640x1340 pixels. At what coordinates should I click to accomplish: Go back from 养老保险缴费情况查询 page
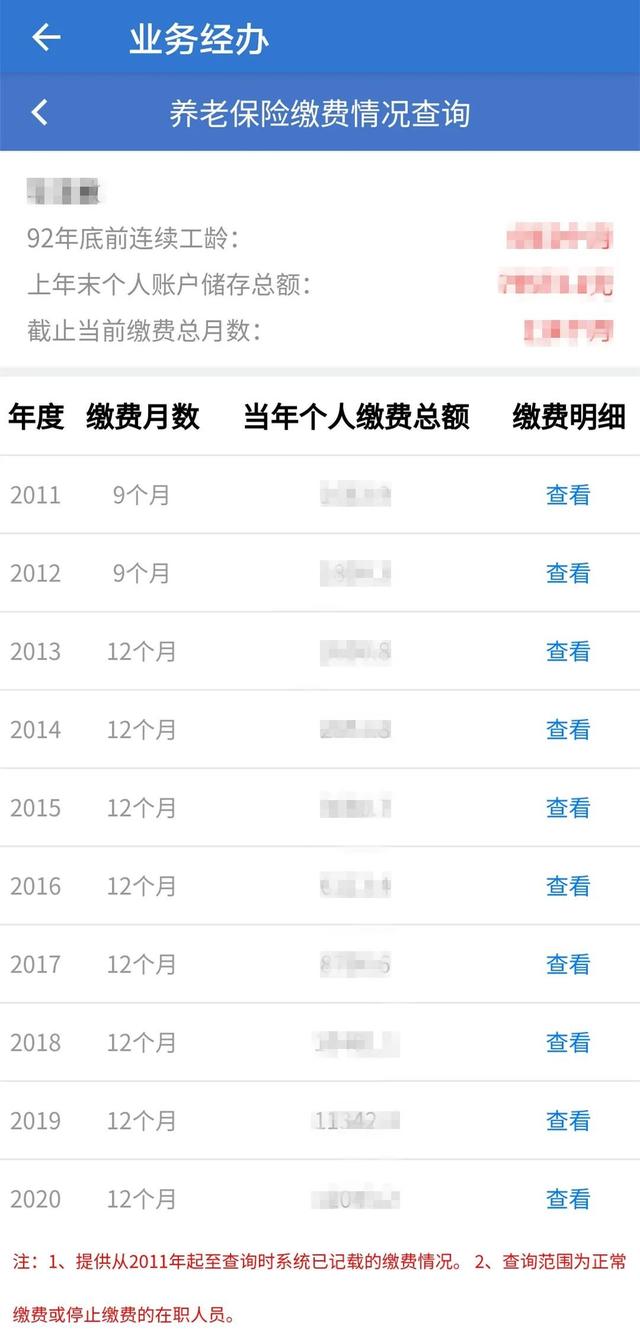(40, 112)
